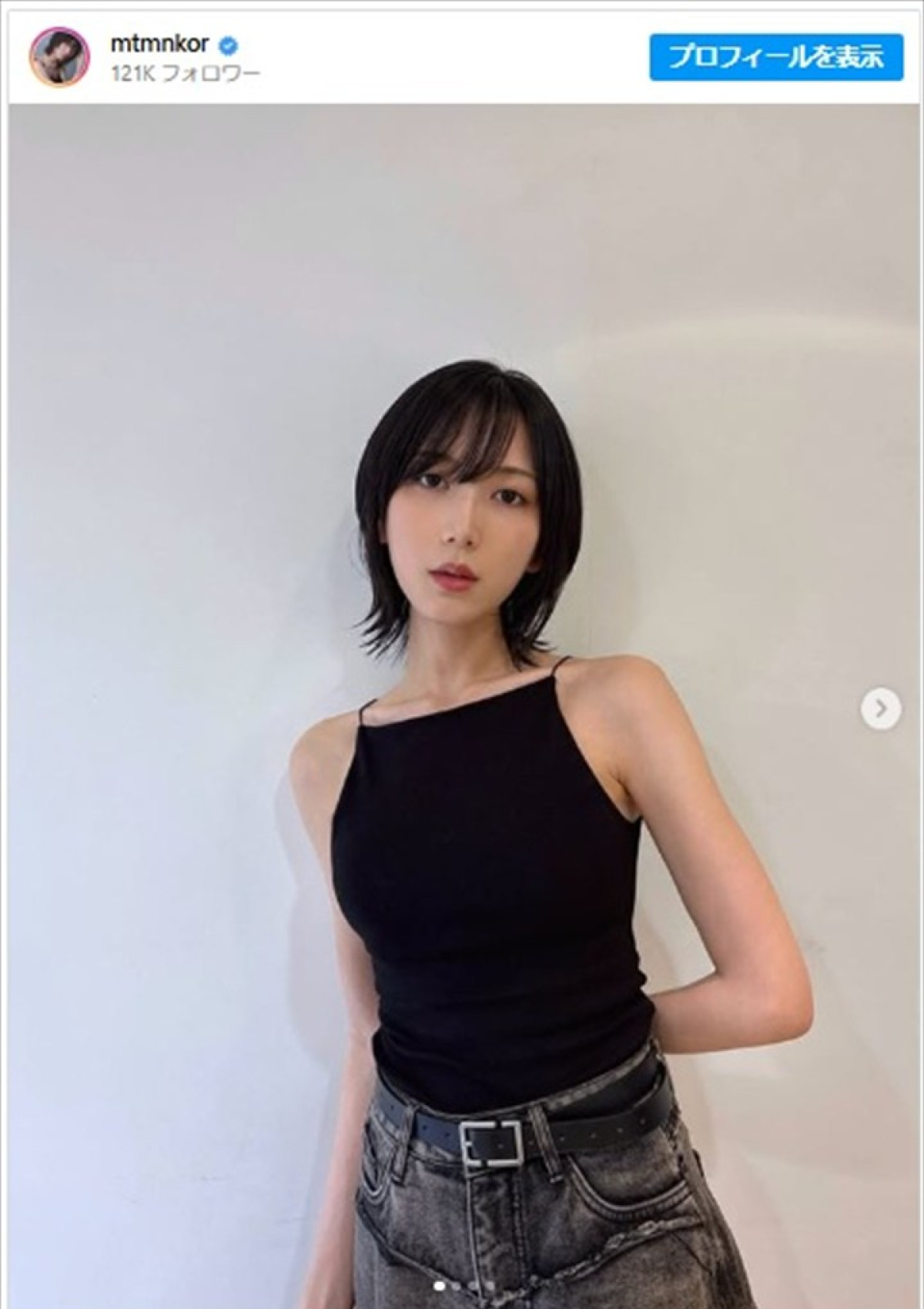Open the mtmnkor profile avatar
This screenshot has width=924, height=1309.
(59, 56)
